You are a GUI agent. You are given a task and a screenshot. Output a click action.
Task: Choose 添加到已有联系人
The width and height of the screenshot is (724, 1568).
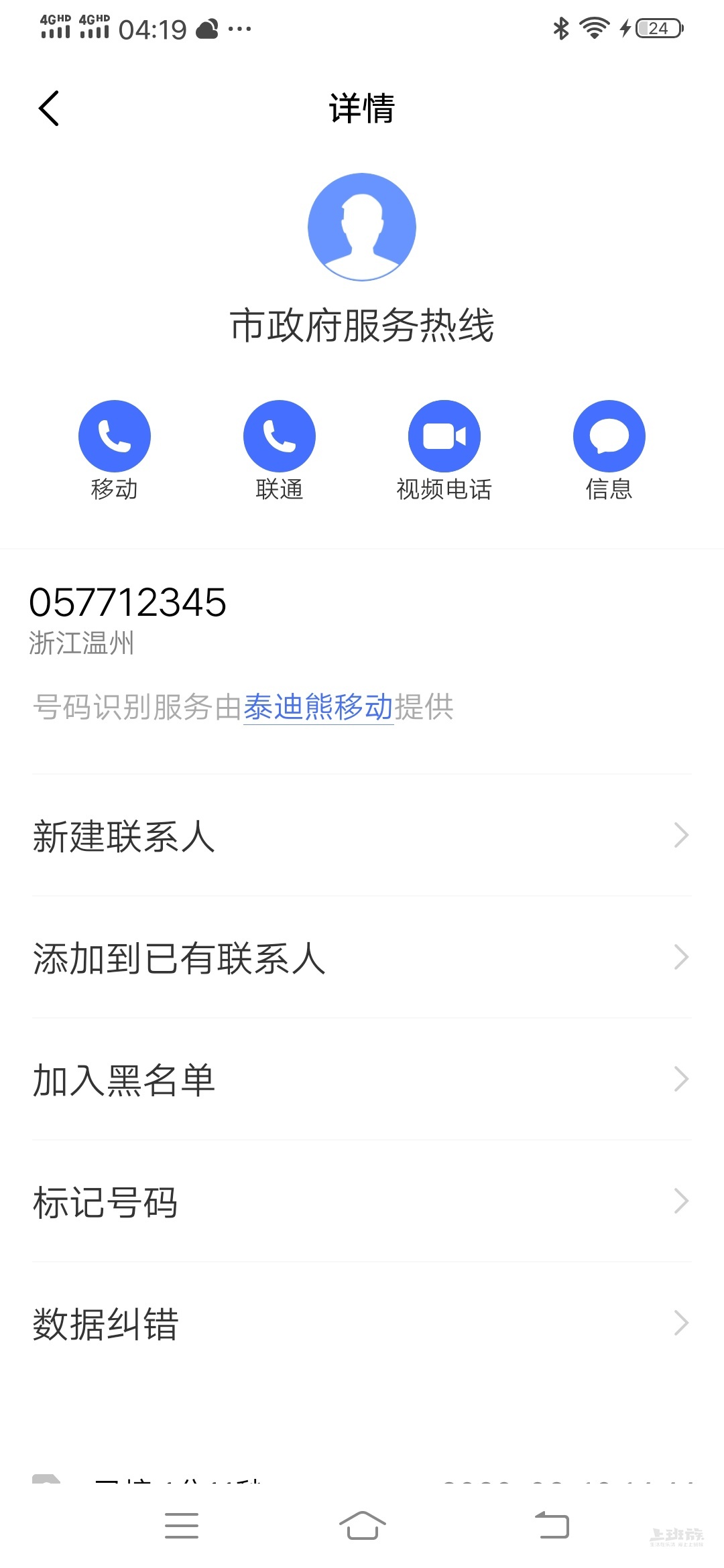362,958
